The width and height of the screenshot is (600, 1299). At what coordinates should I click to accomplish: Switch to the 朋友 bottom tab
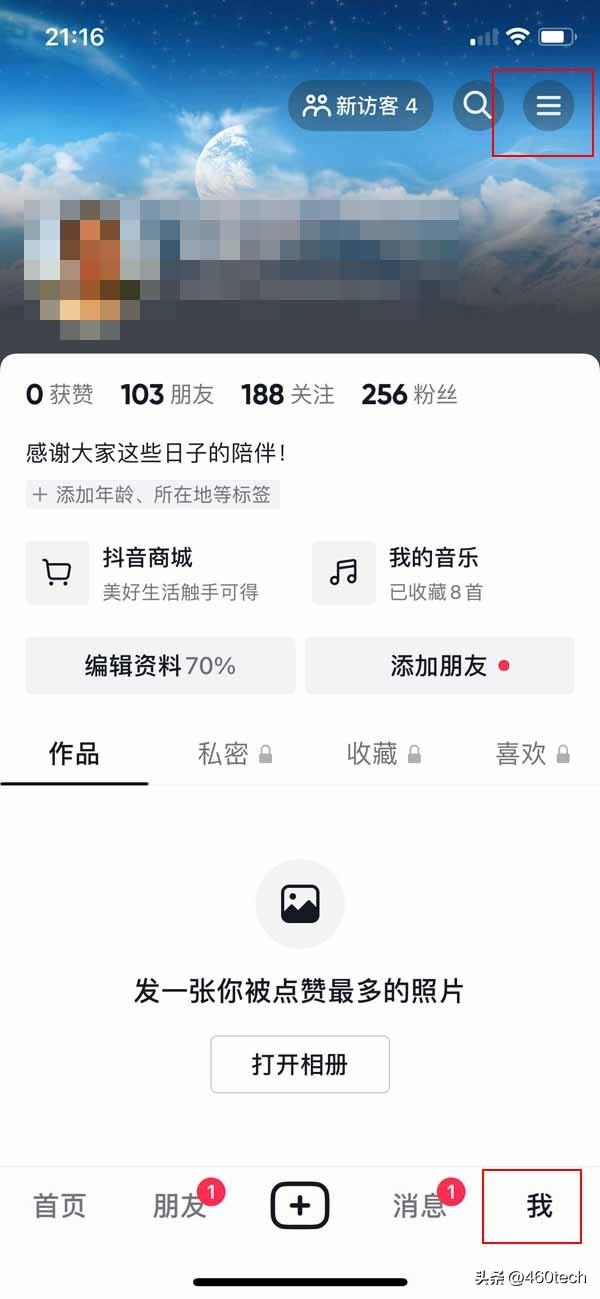point(180,1206)
